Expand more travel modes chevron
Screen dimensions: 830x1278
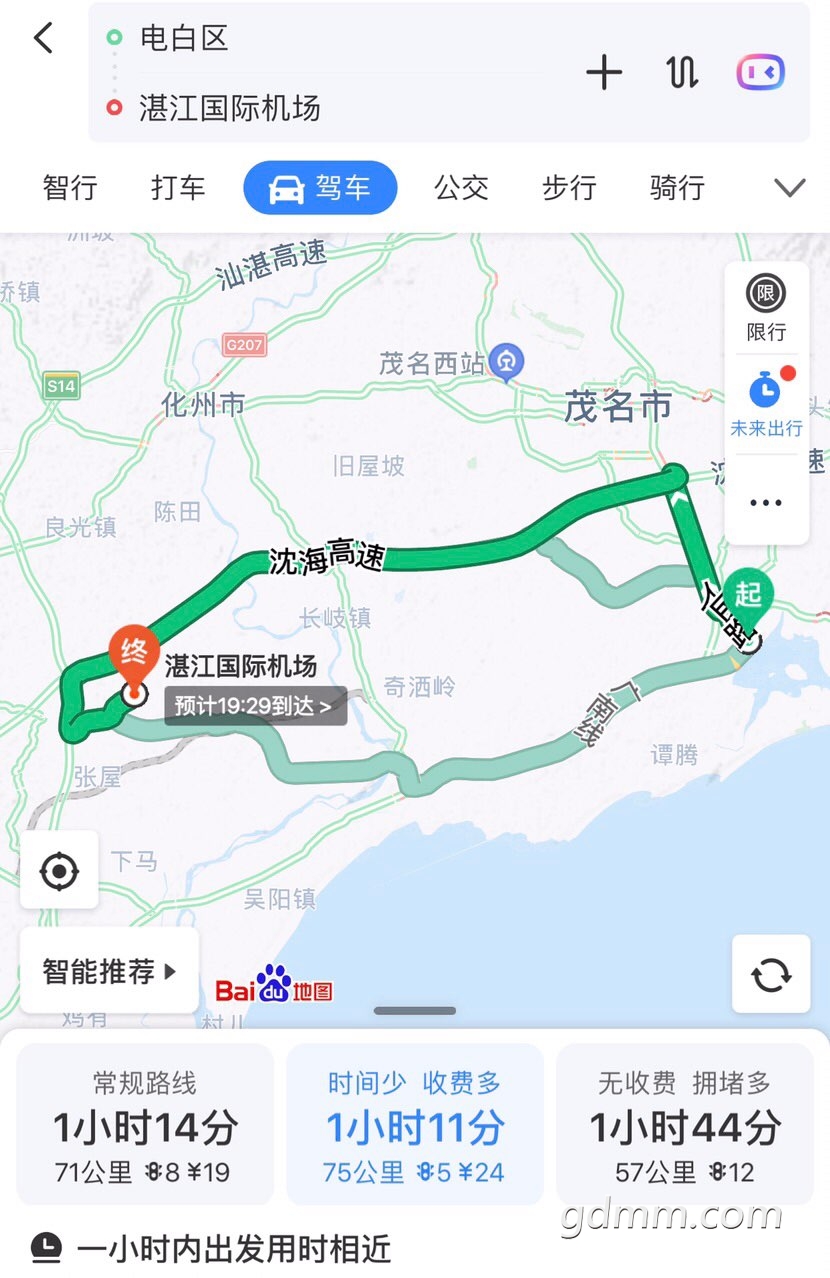[x=789, y=188]
